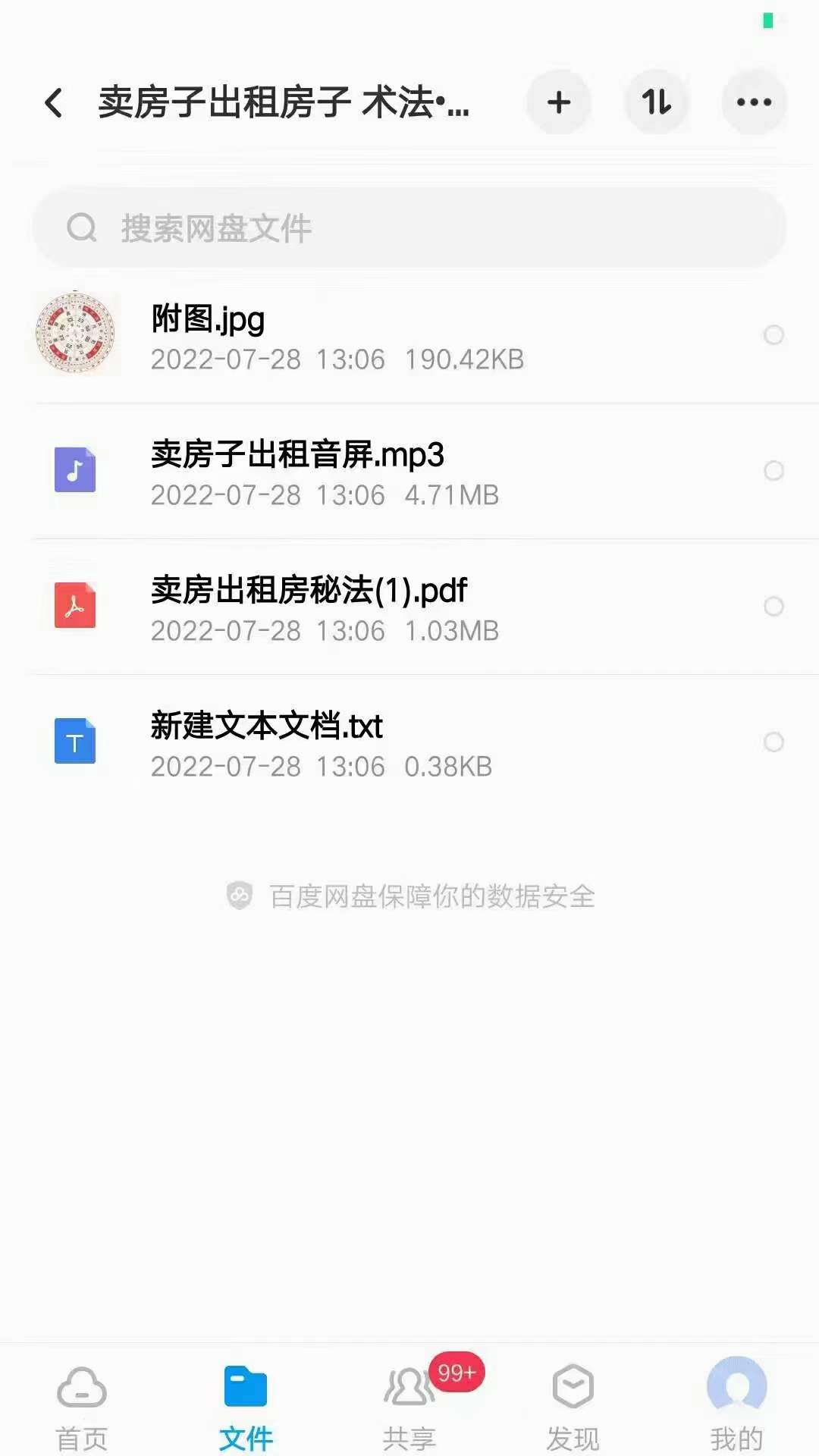Select the checkbox next to 附图.jpg
Viewport: 819px width, 1456px height.
(x=774, y=334)
